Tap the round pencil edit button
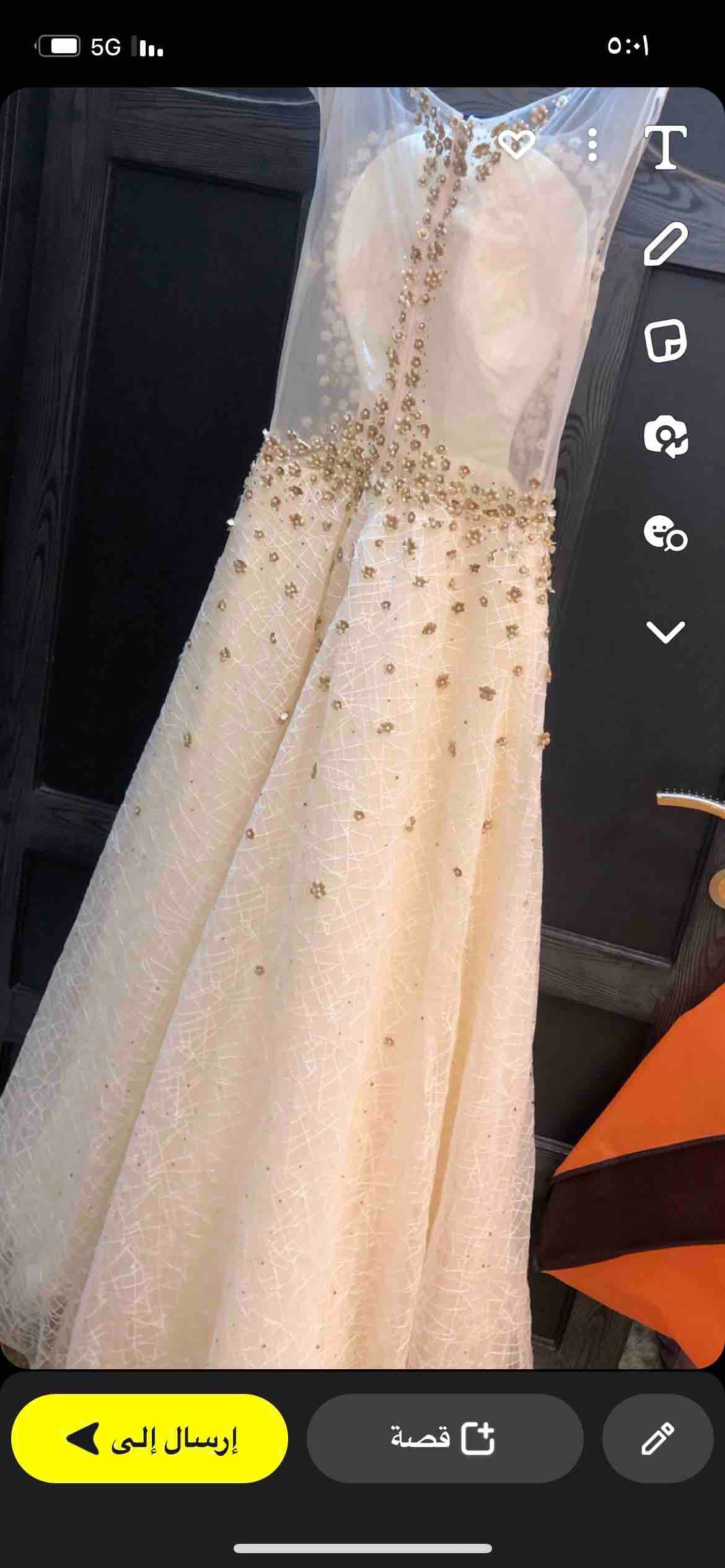 point(657,1438)
